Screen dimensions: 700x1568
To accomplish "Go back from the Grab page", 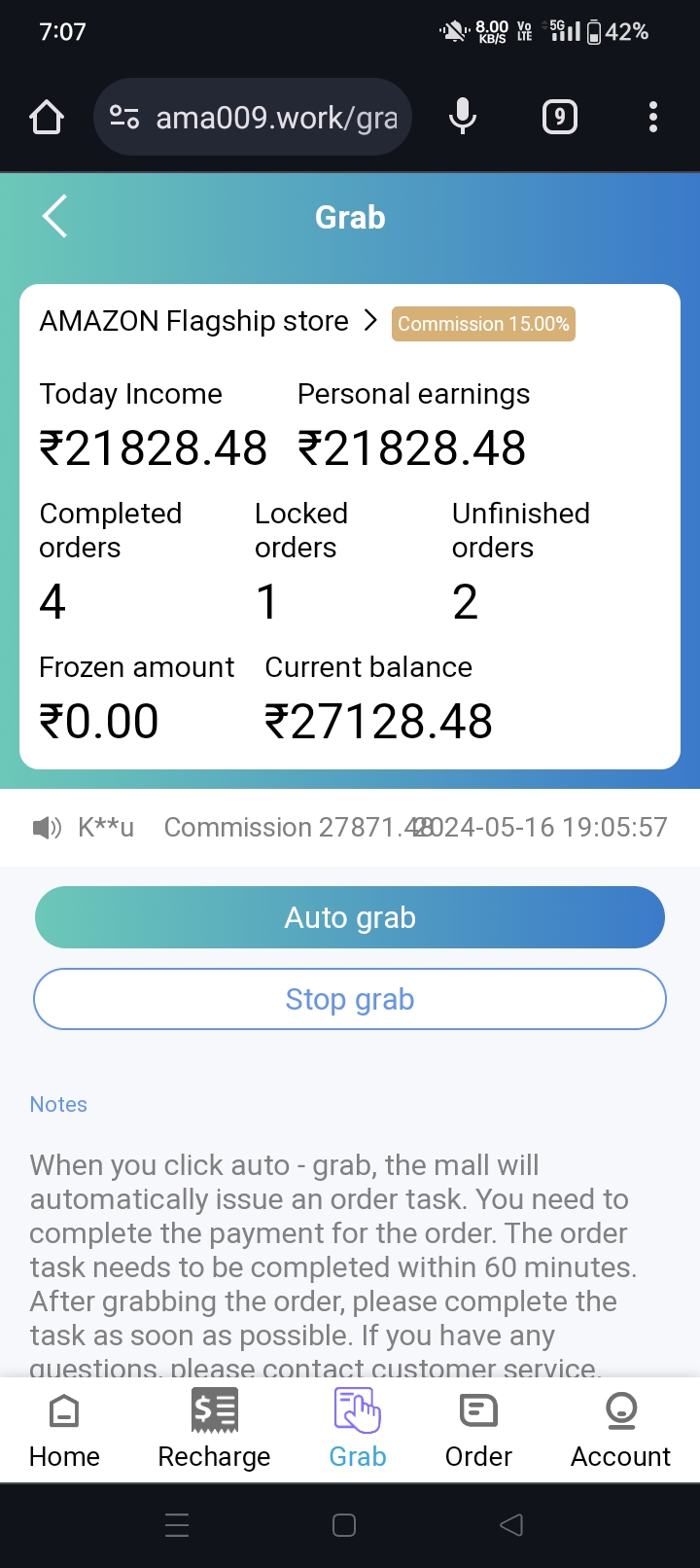I will point(55,216).
